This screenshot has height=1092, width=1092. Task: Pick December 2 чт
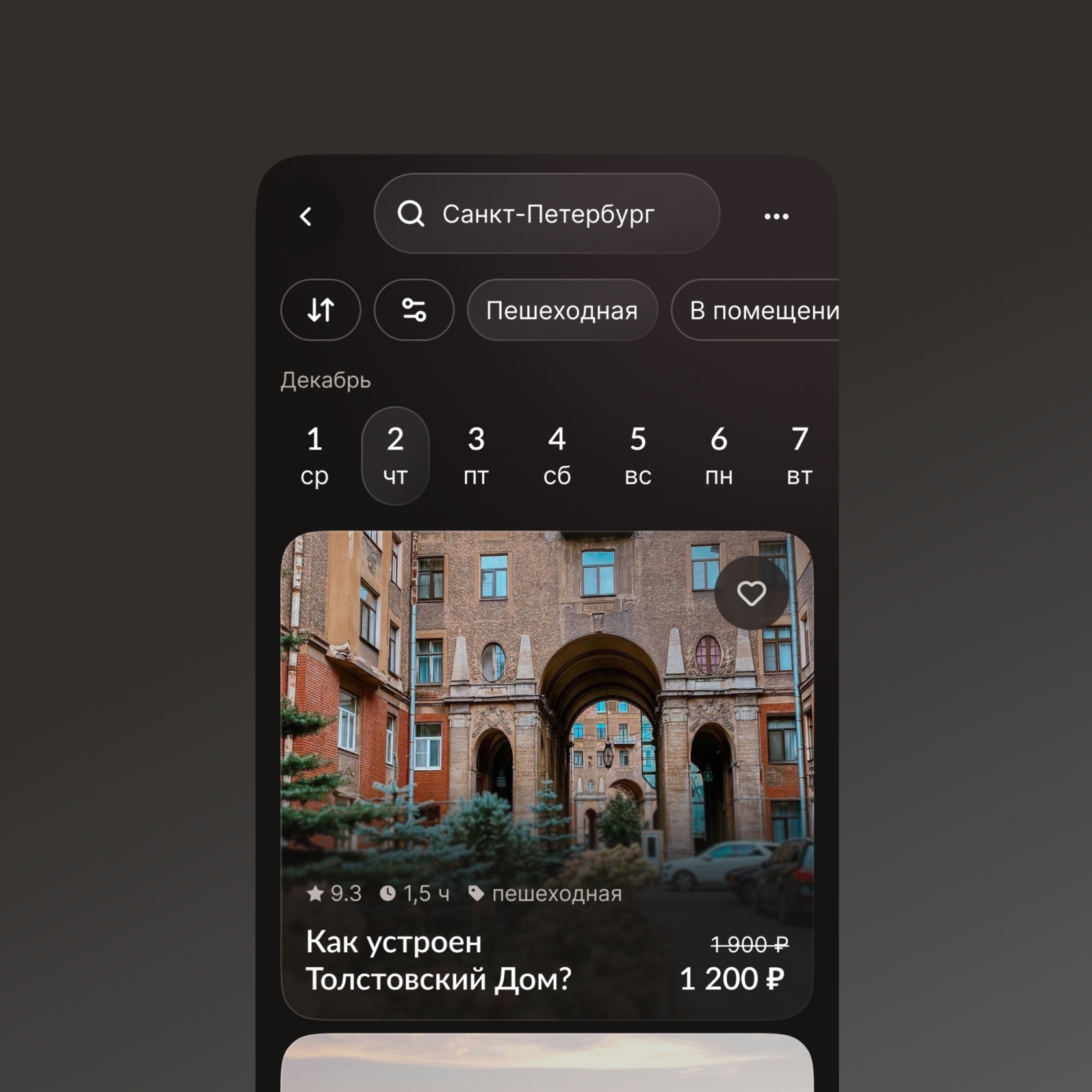tap(395, 456)
